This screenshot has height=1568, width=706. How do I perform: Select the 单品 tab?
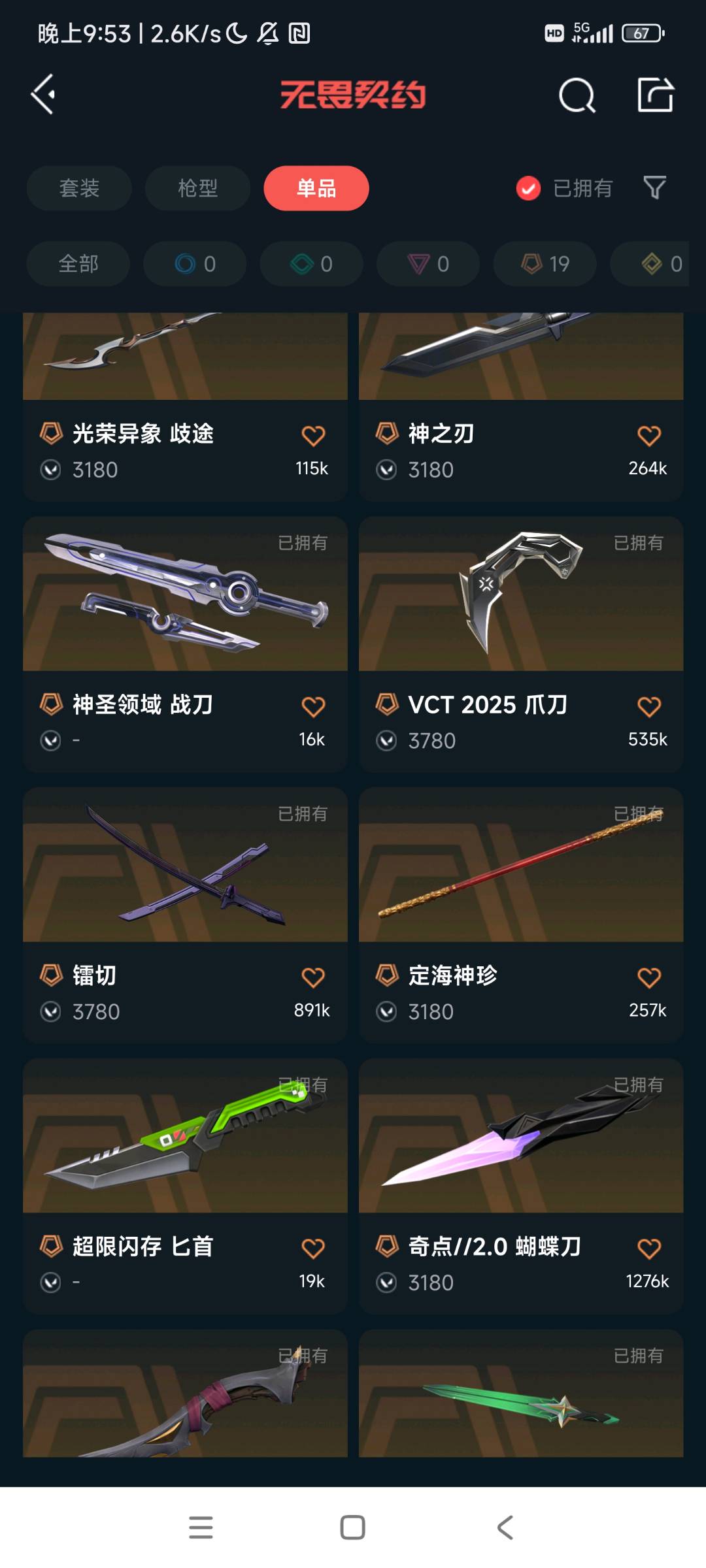pyautogui.click(x=316, y=188)
